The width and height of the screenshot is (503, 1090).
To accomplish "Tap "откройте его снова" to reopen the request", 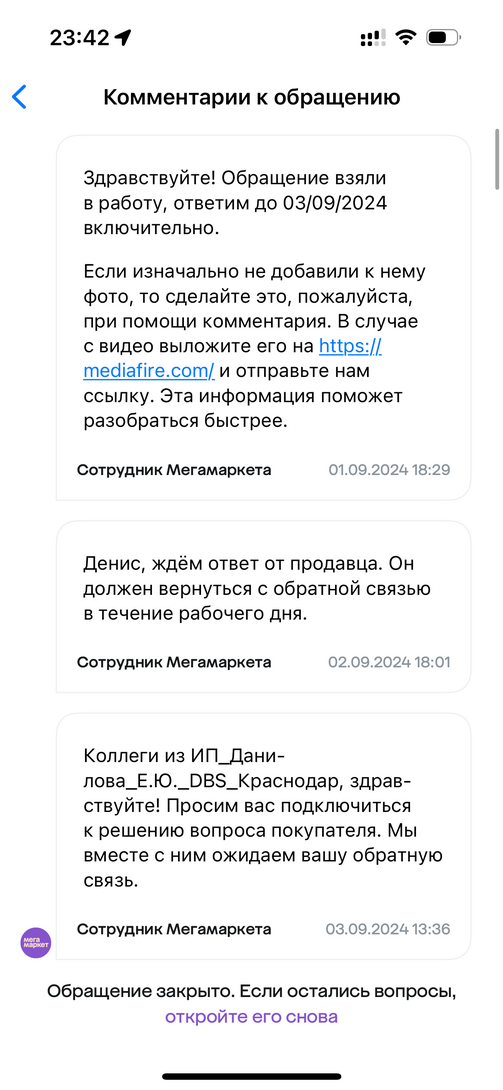I will pos(252,1017).
